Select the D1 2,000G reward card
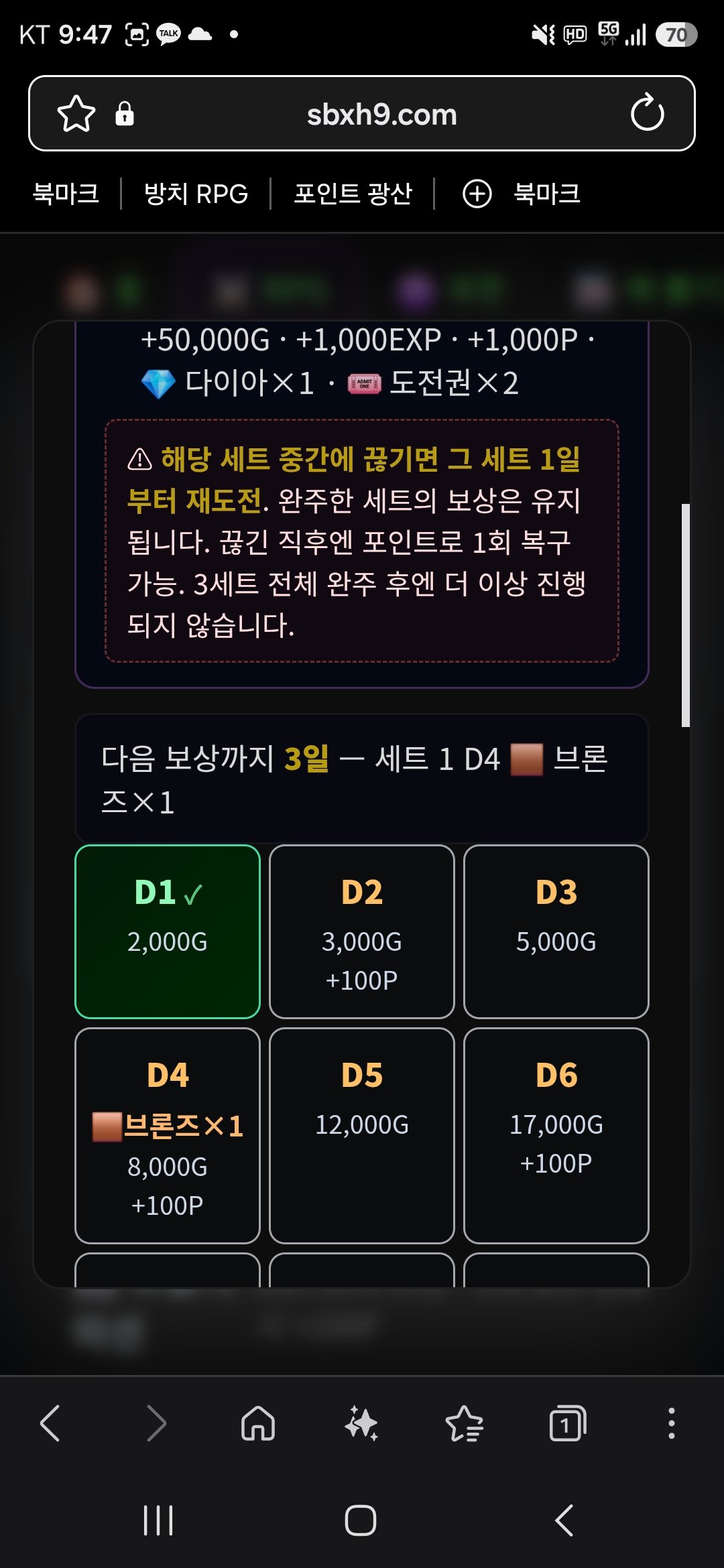 [x=168, y=931]
